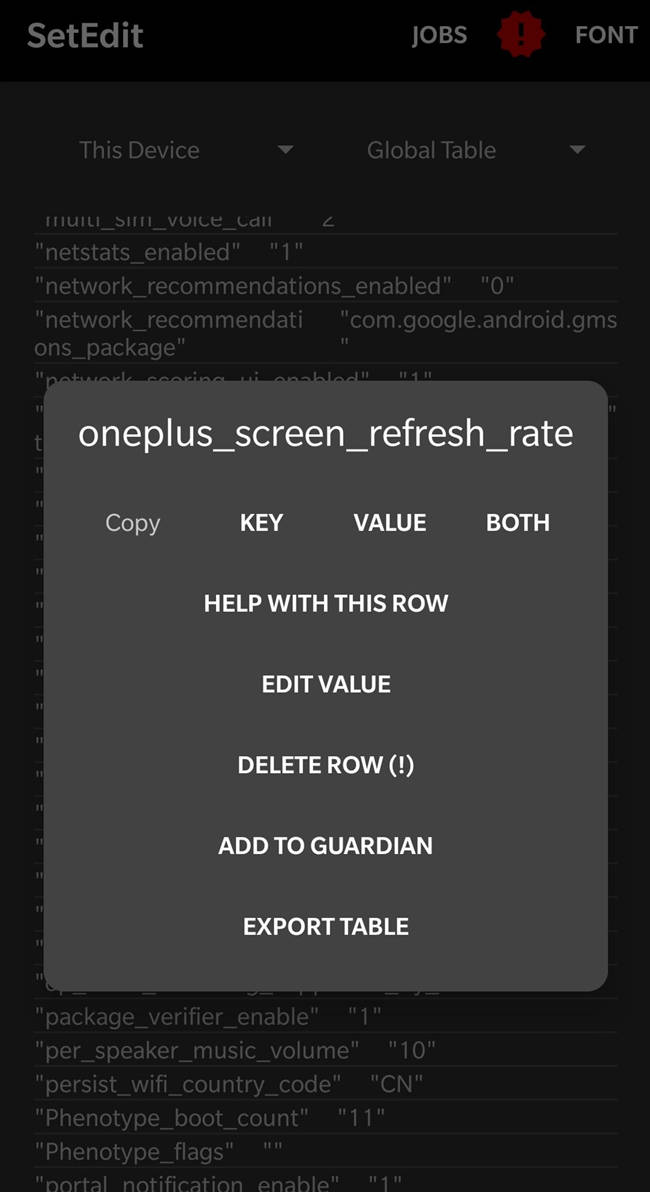Screen dimensions: 650x1192
Task: Expand the Global Table dropdown
Action: point(475,150)
